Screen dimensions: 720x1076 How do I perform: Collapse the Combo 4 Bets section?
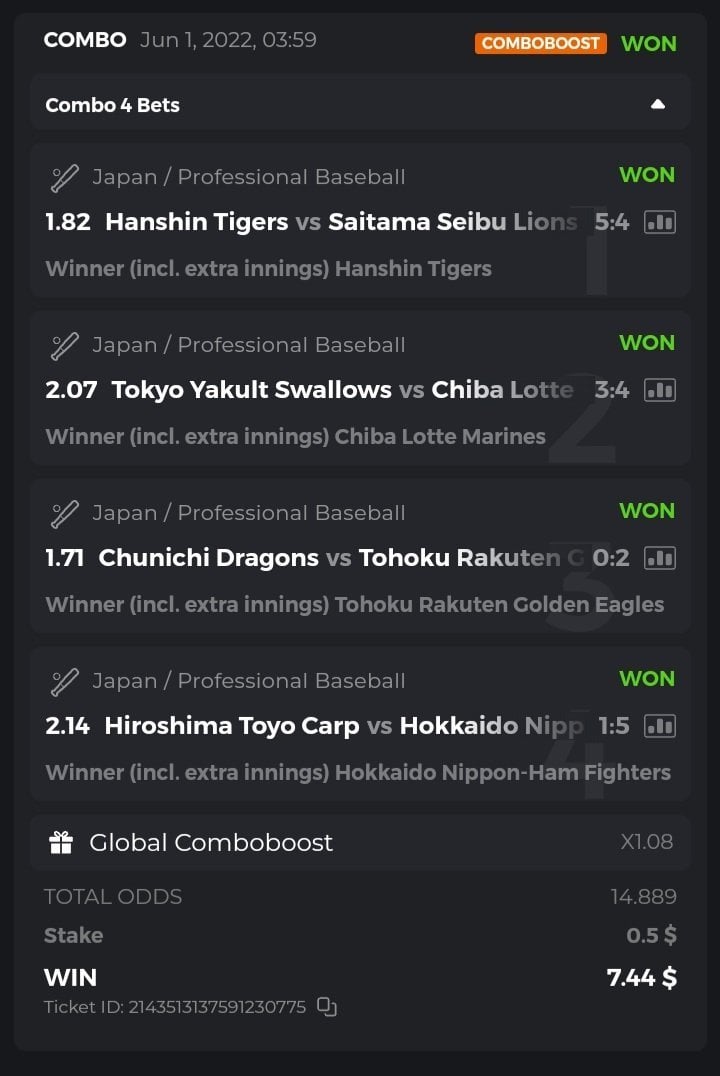[657, 104]
